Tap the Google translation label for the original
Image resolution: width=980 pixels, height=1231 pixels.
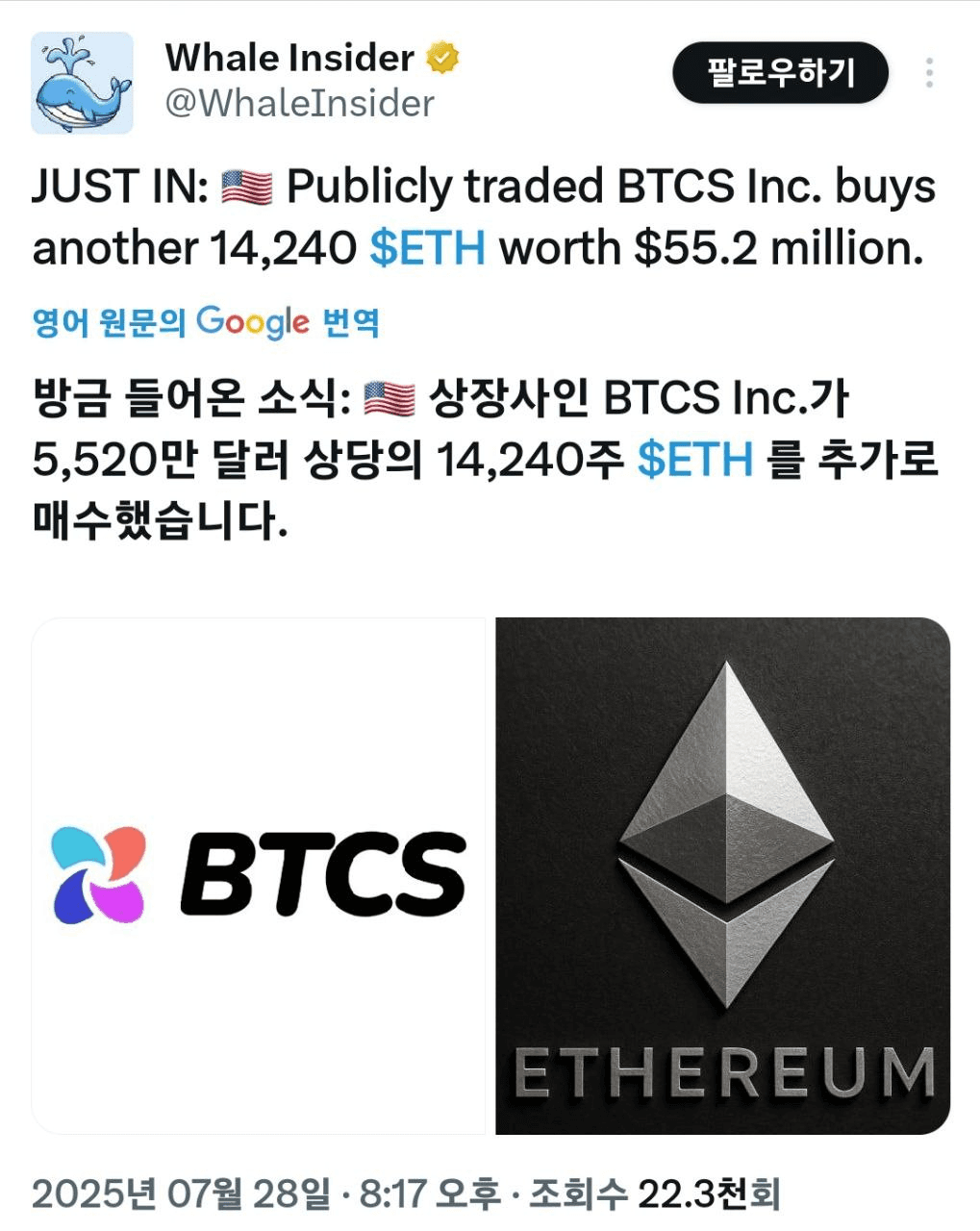pos(206,322)
